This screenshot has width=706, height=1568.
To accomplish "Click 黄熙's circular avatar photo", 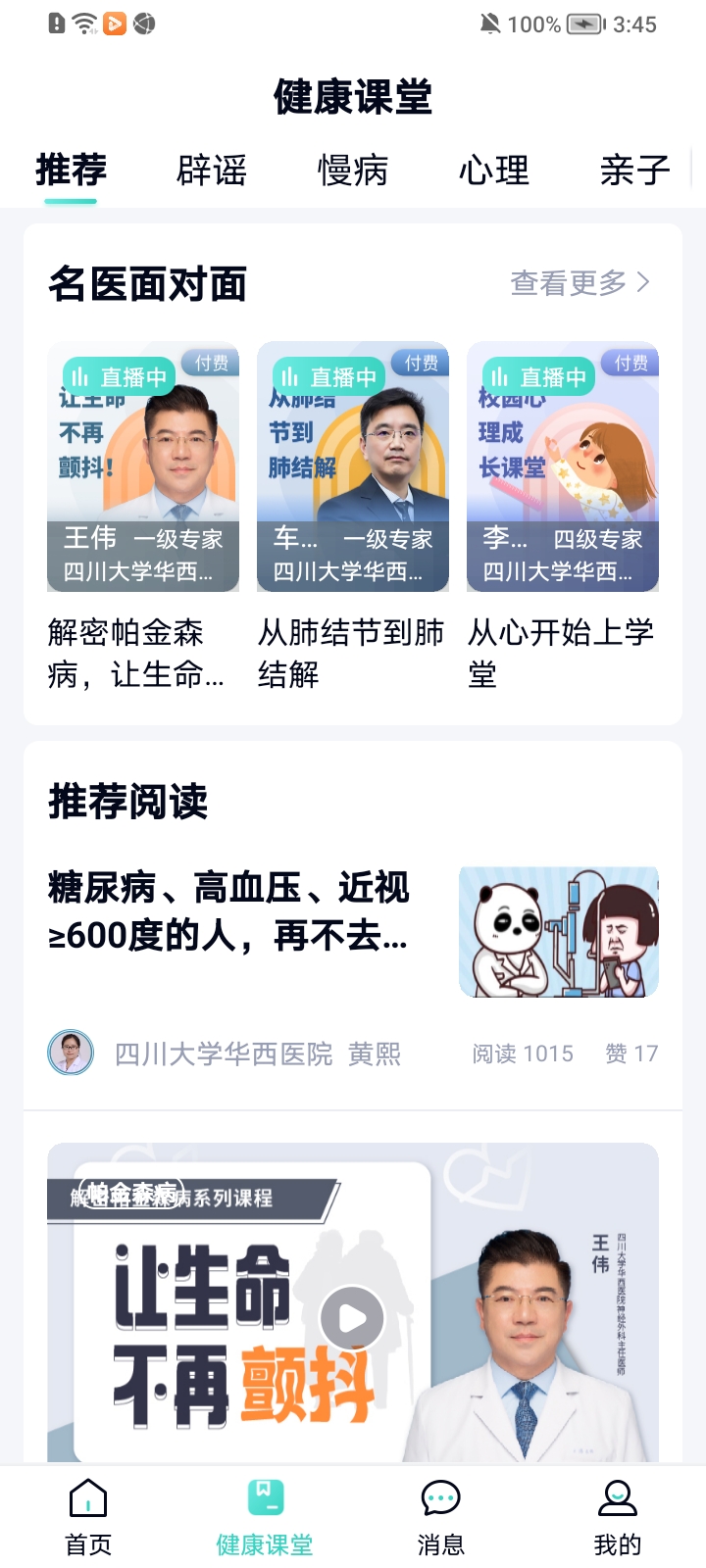I will coord(70,1053).
